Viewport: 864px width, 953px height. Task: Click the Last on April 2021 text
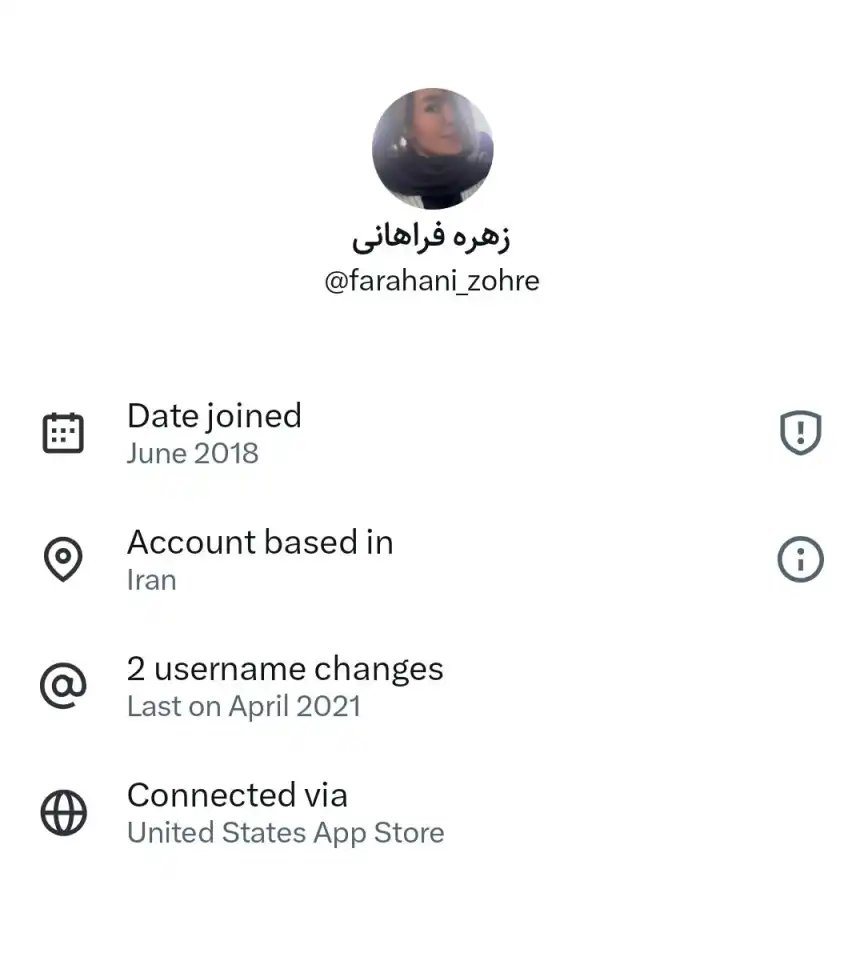(x=243, y=706)
